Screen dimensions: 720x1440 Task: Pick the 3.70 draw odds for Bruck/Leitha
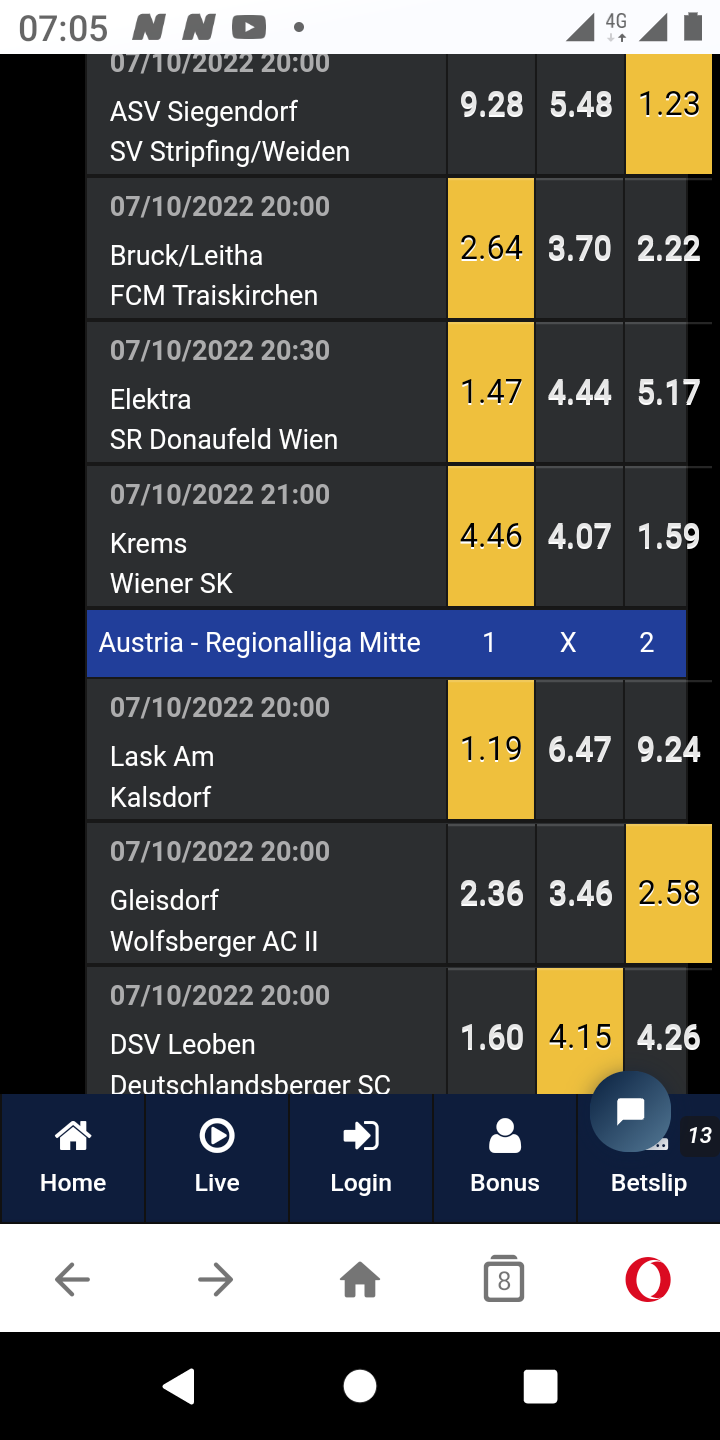pyautogui.click(x=580, y=248)
